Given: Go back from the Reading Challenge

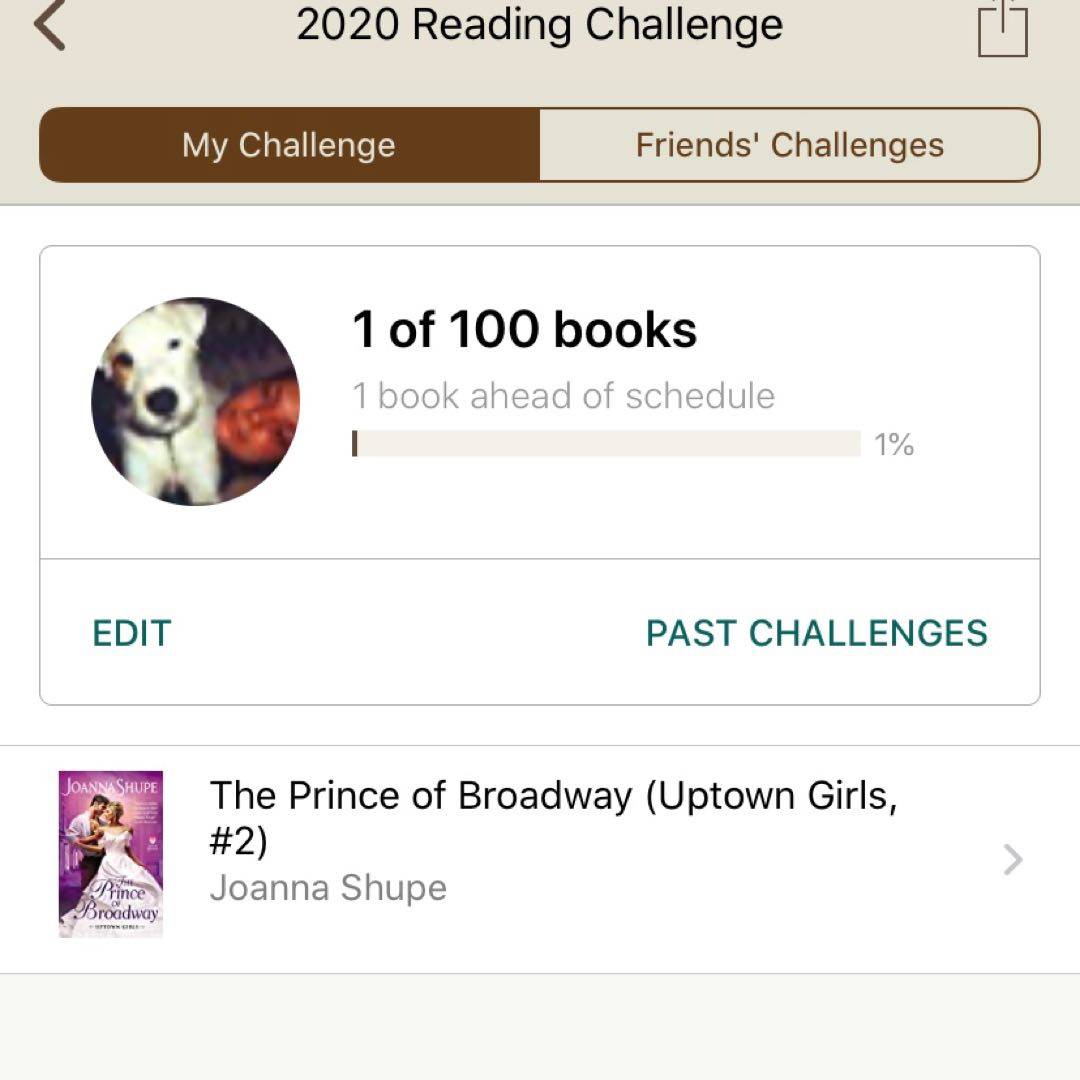Looking at the screenshot, I should click(50, 26).
